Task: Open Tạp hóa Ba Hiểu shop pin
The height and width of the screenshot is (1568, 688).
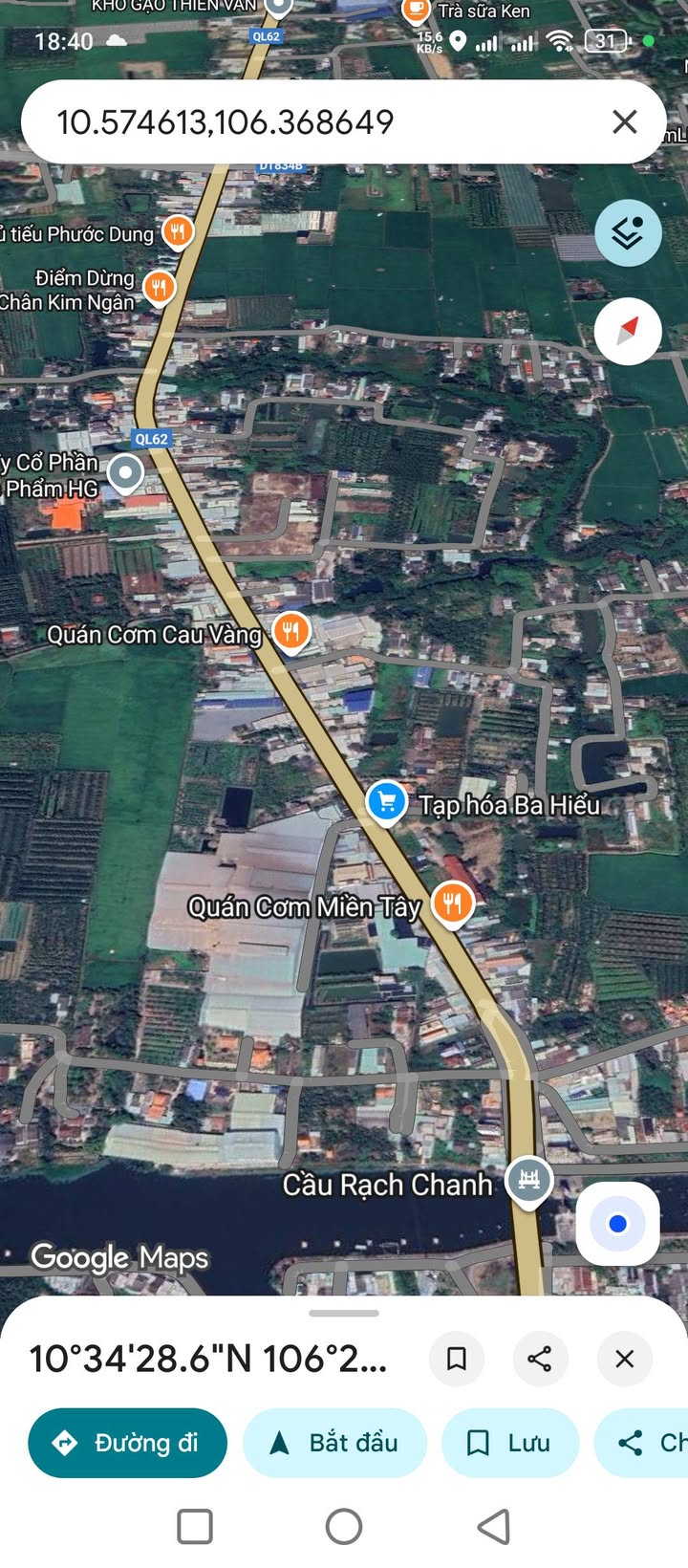Action: 386,802
